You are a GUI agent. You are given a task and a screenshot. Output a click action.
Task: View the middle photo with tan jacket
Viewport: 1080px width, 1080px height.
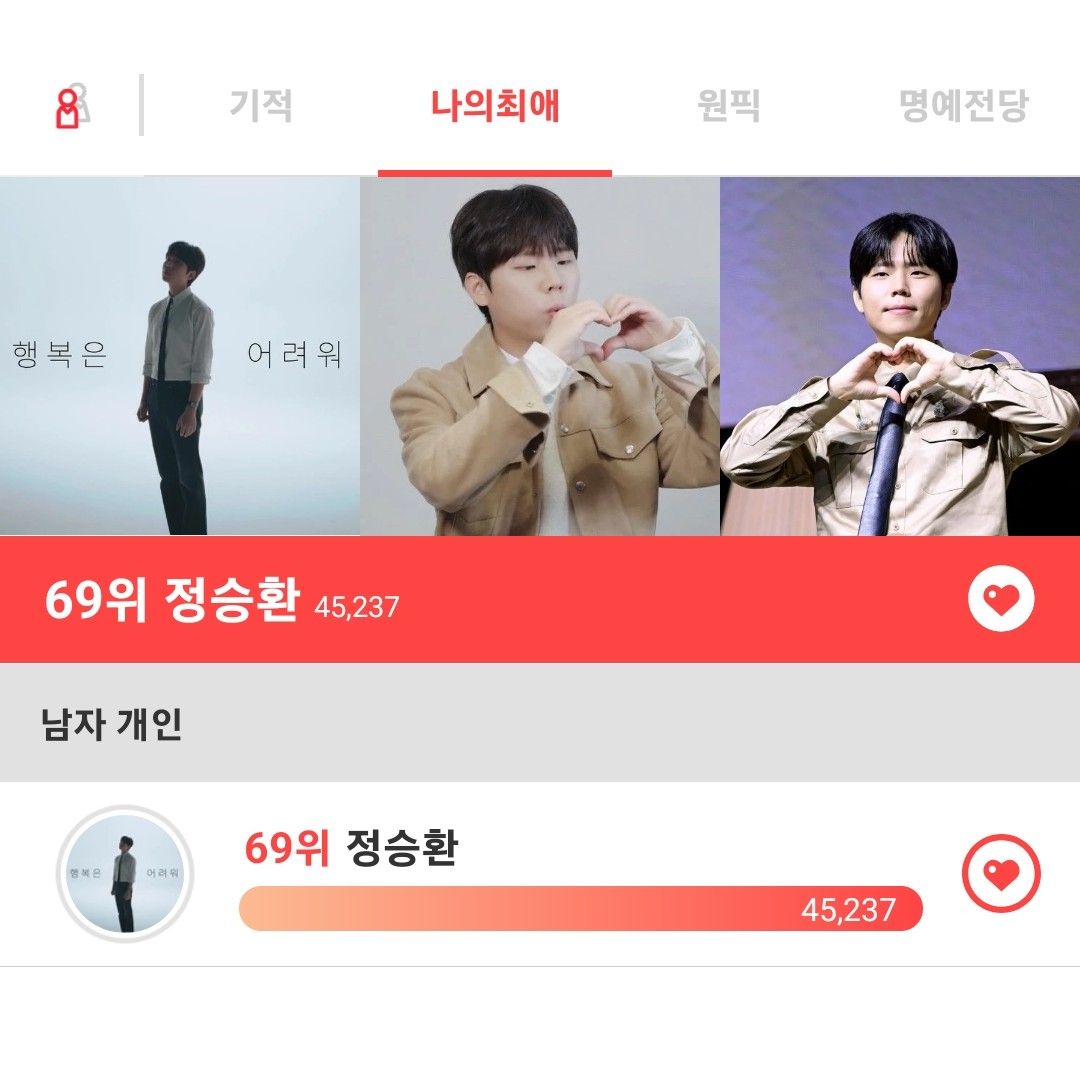pos(540,357)
